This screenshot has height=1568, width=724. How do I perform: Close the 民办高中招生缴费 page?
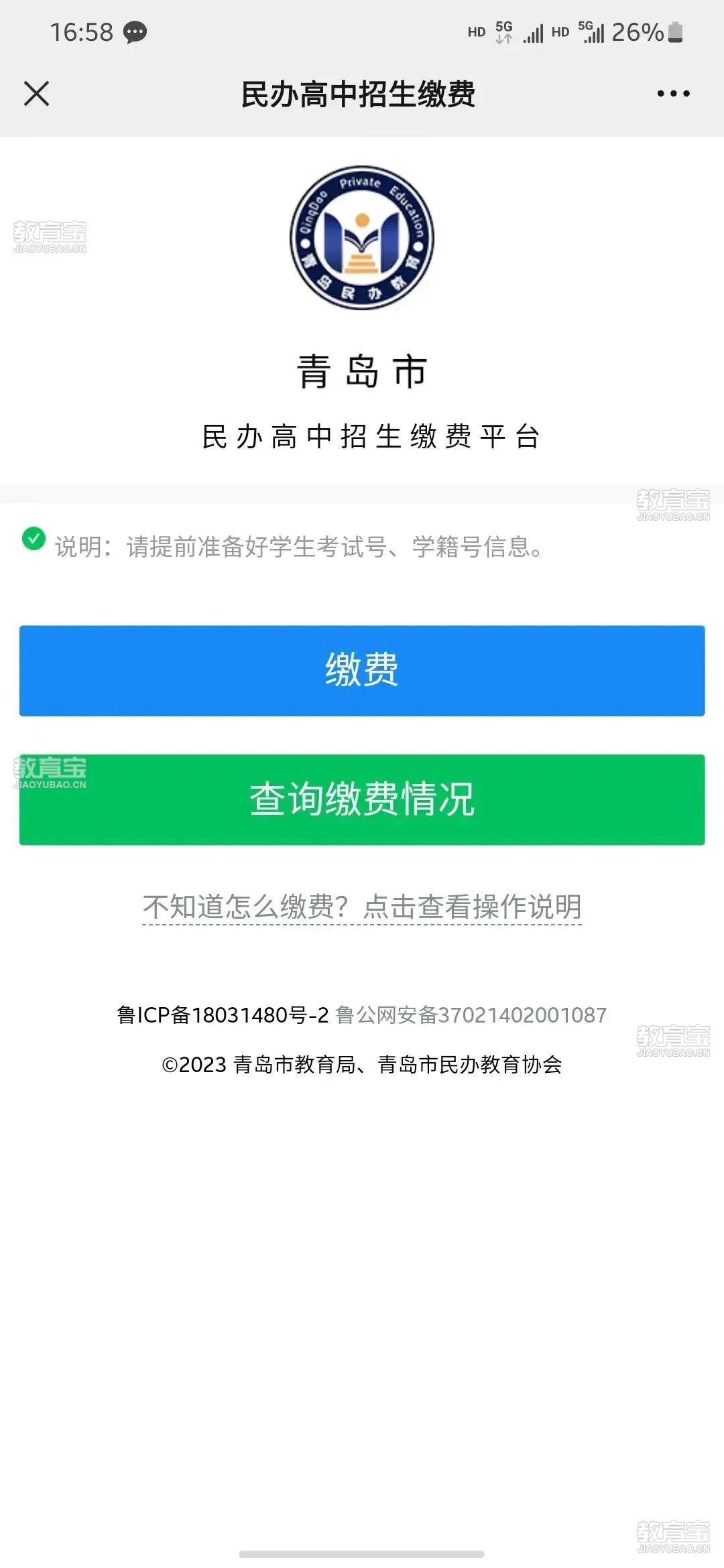(x=37, y=94)
